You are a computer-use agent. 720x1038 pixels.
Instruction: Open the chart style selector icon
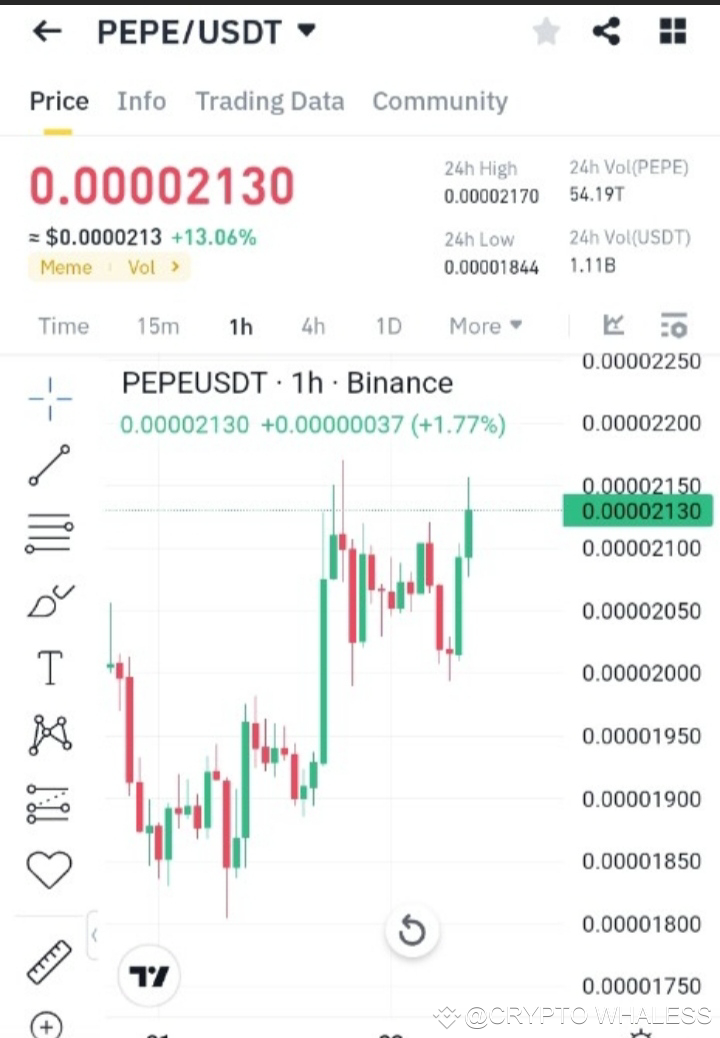tap(613, 325)
